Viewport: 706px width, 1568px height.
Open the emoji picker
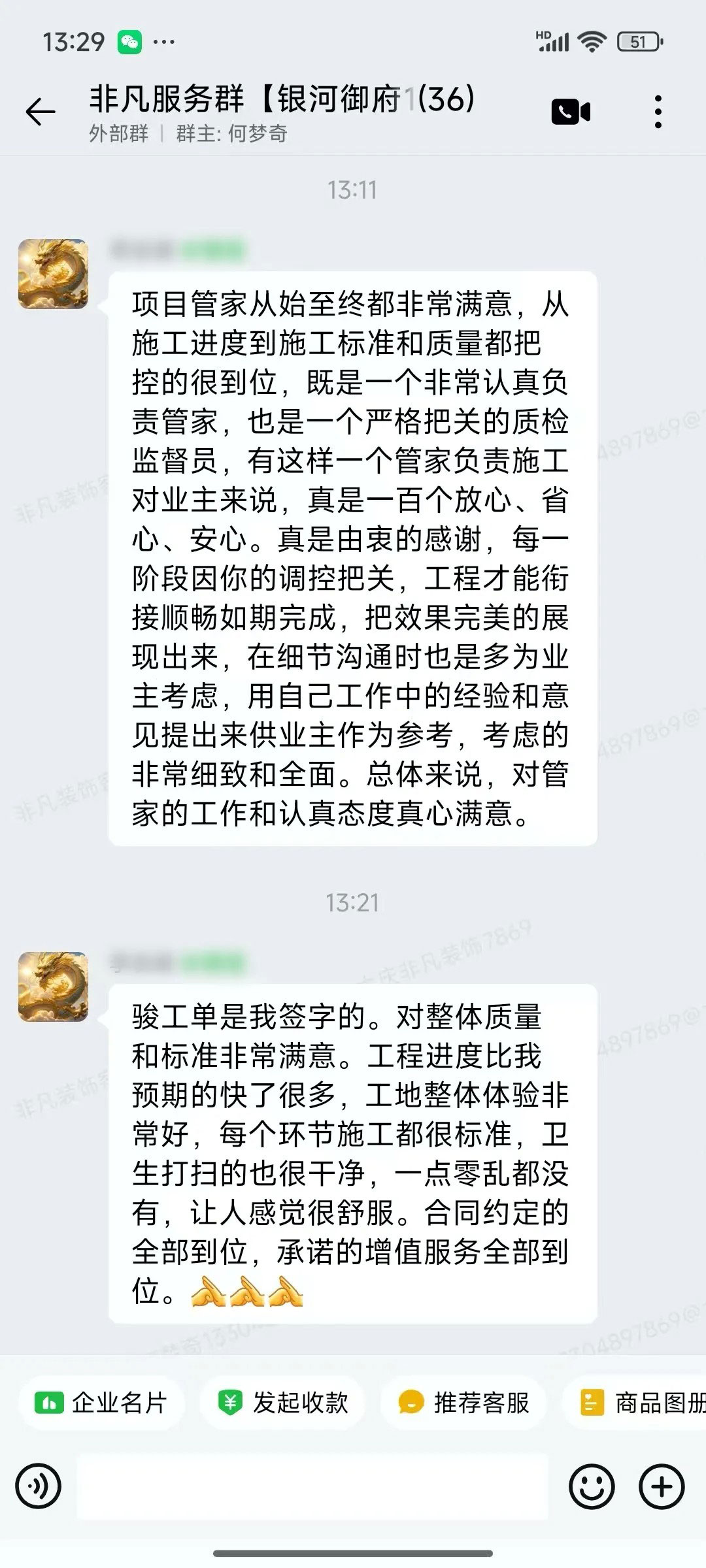592,1486
